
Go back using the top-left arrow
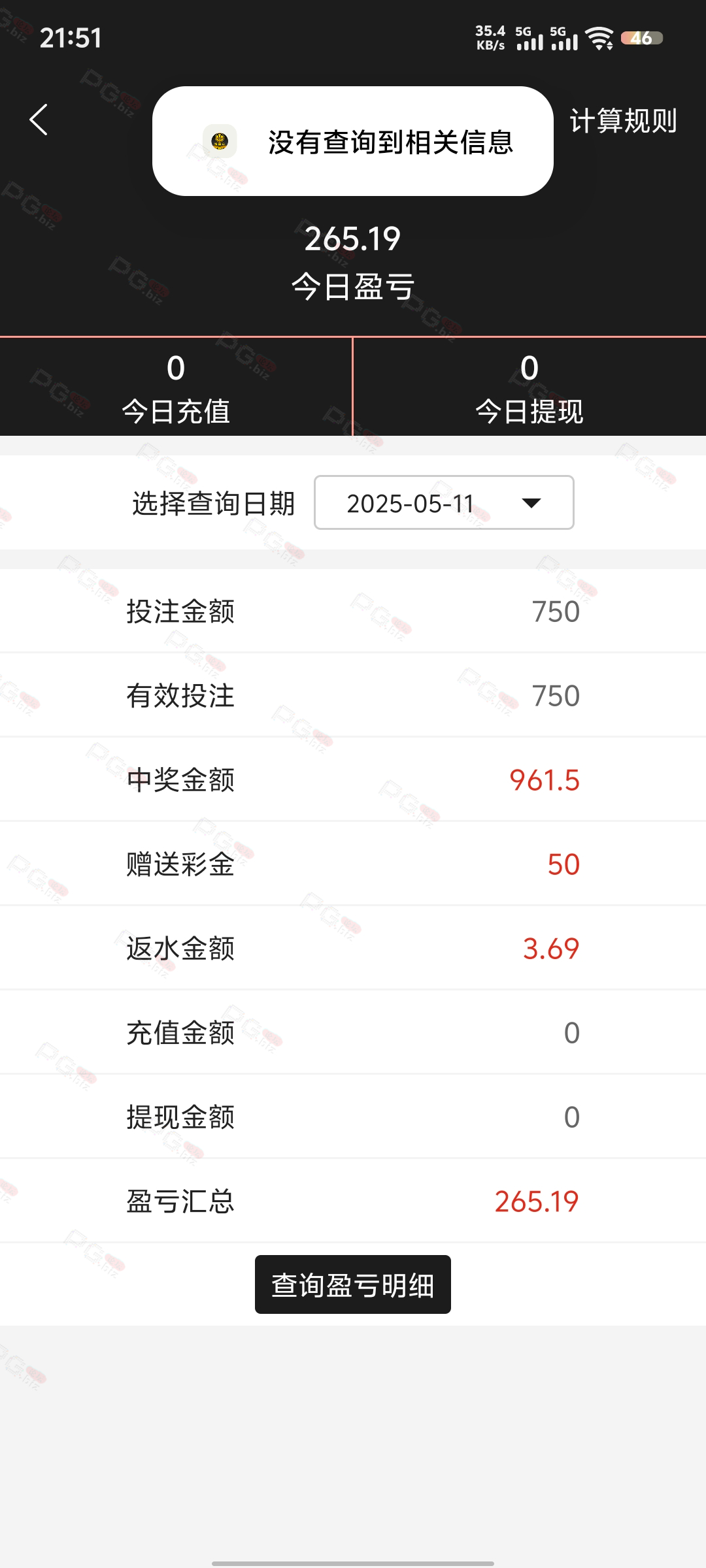tap(39, 120)
